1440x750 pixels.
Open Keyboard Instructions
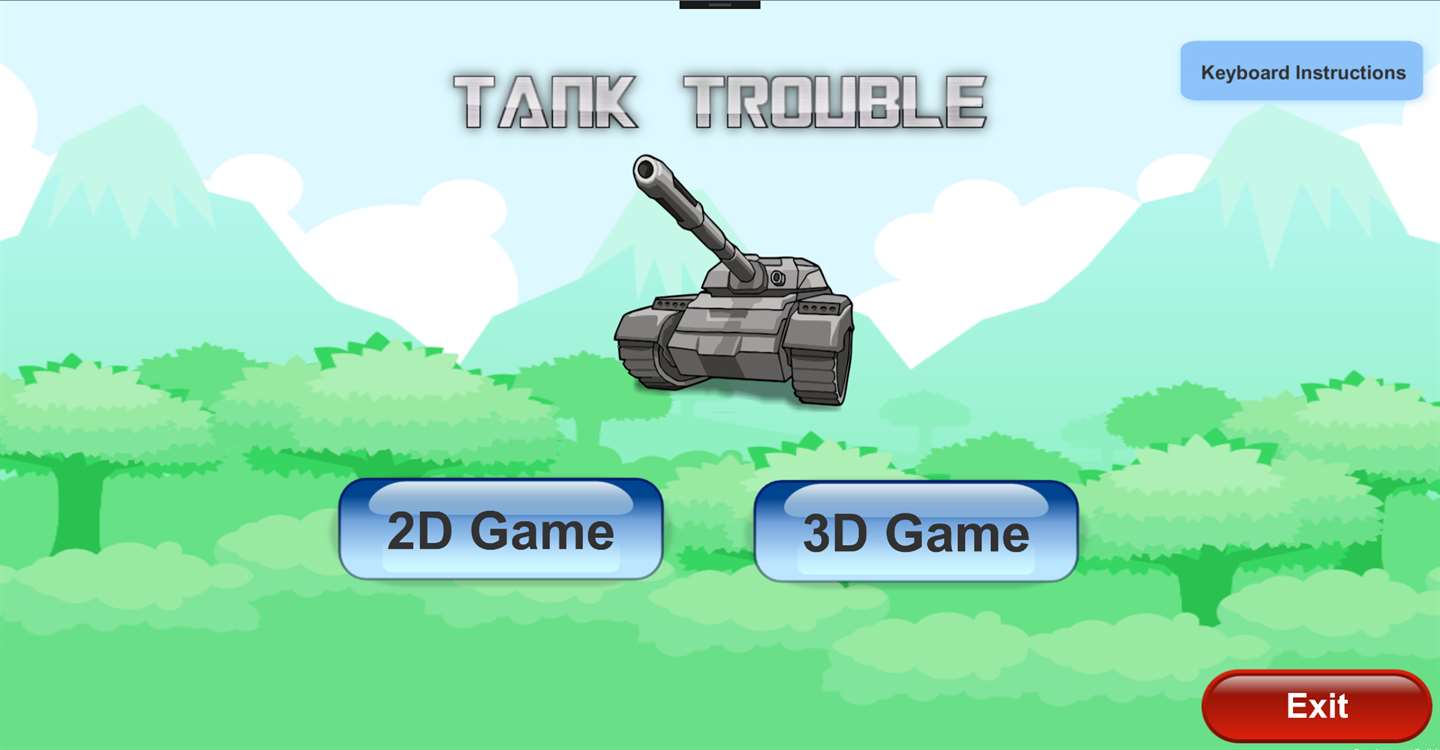coord(1301,72)
